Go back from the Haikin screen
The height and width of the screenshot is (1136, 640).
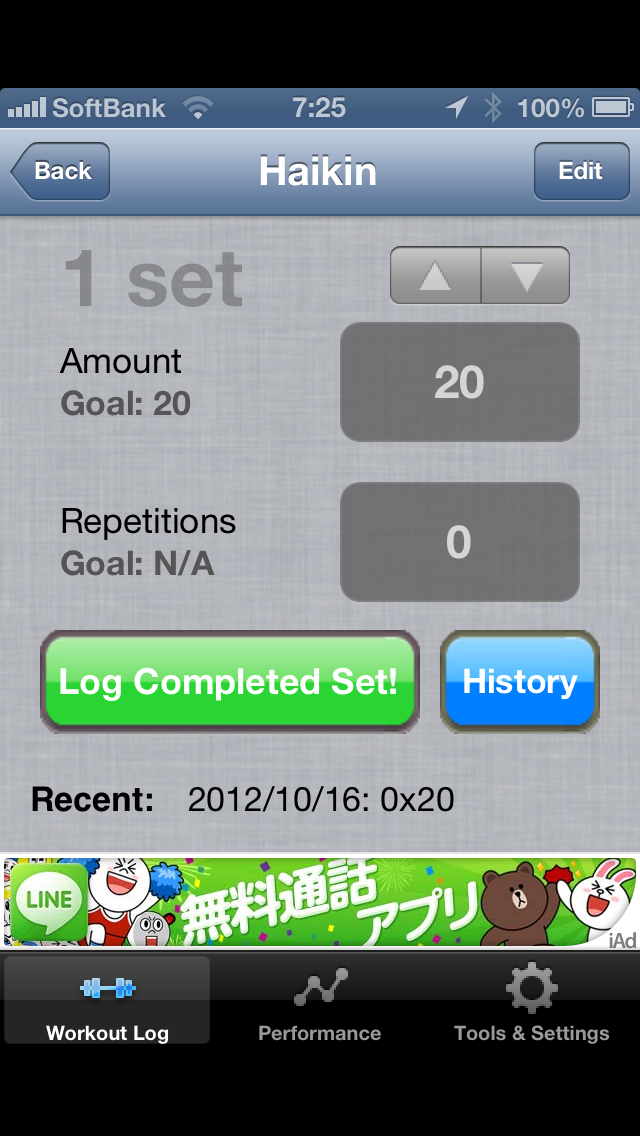click(61, 171)
